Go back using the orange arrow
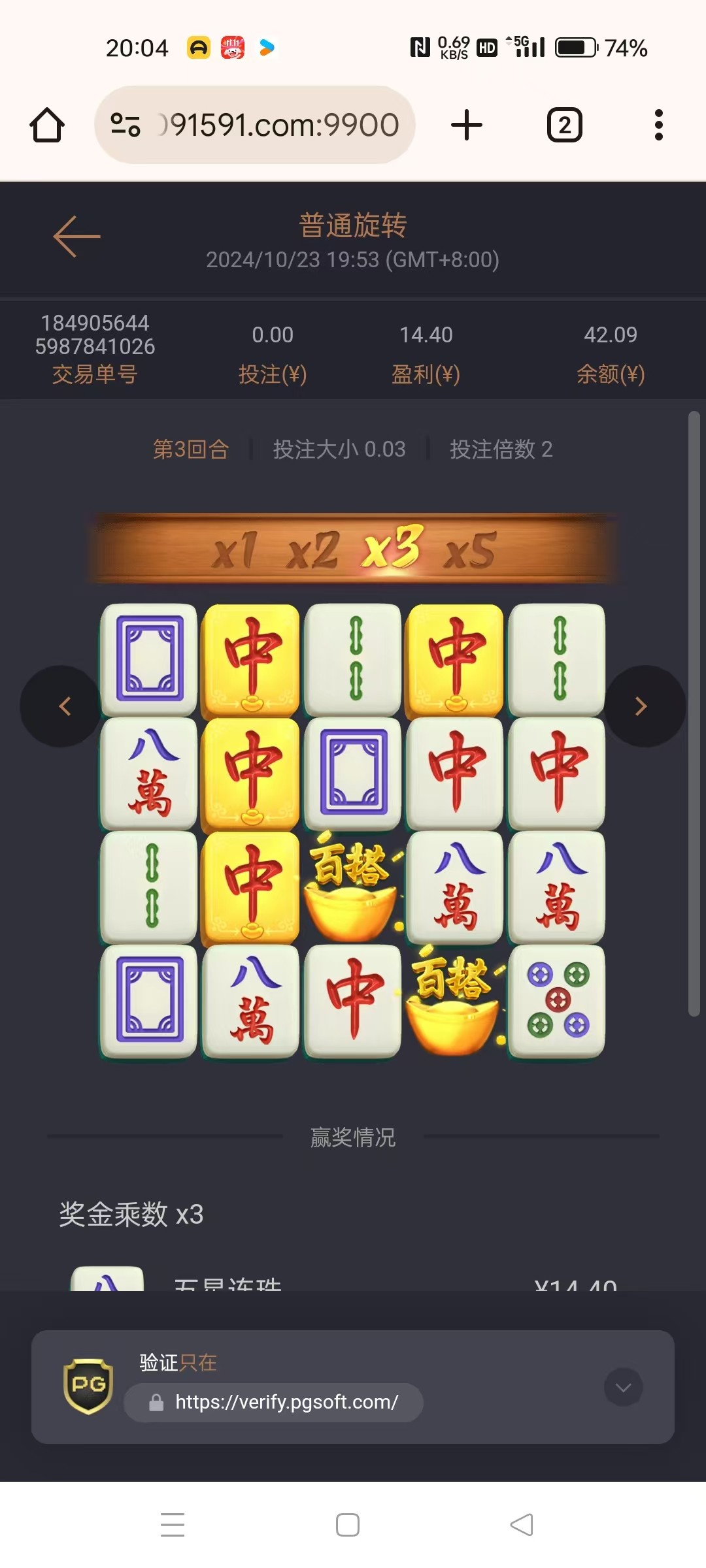706x1568 pixels. [x=76, y=237]
